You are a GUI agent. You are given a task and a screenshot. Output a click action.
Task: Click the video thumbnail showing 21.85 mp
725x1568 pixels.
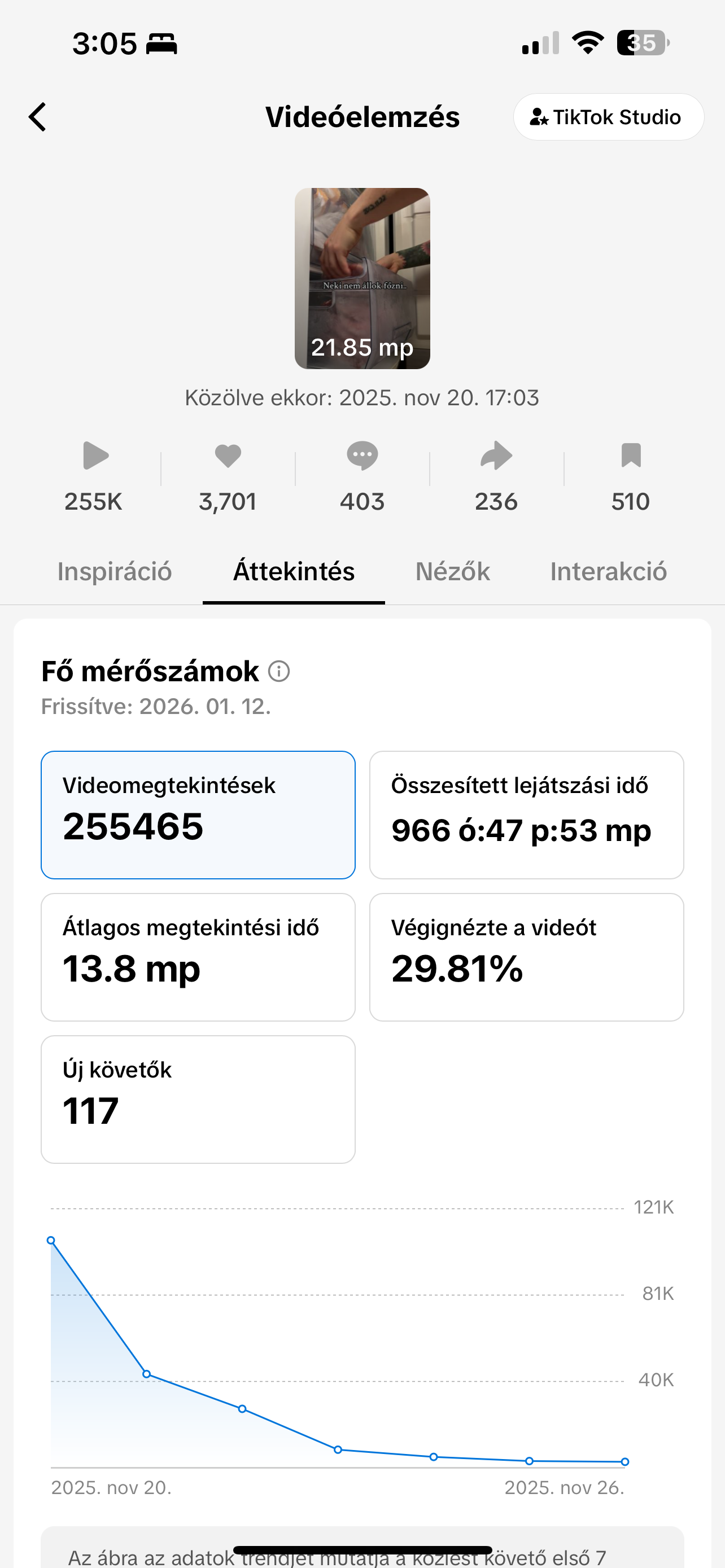362,278
